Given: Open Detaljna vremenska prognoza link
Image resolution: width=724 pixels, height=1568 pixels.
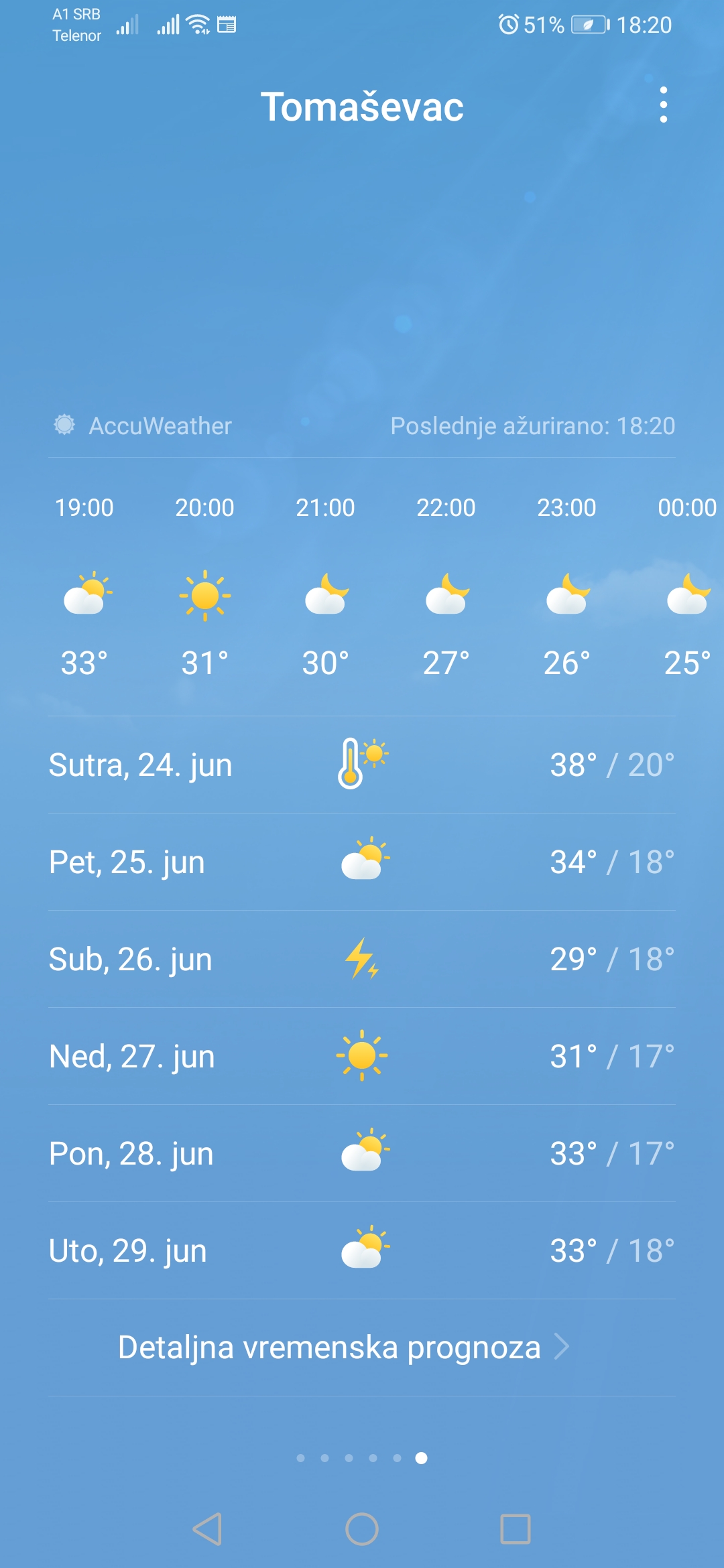Looking at the screenshot, I should 343,1348.
